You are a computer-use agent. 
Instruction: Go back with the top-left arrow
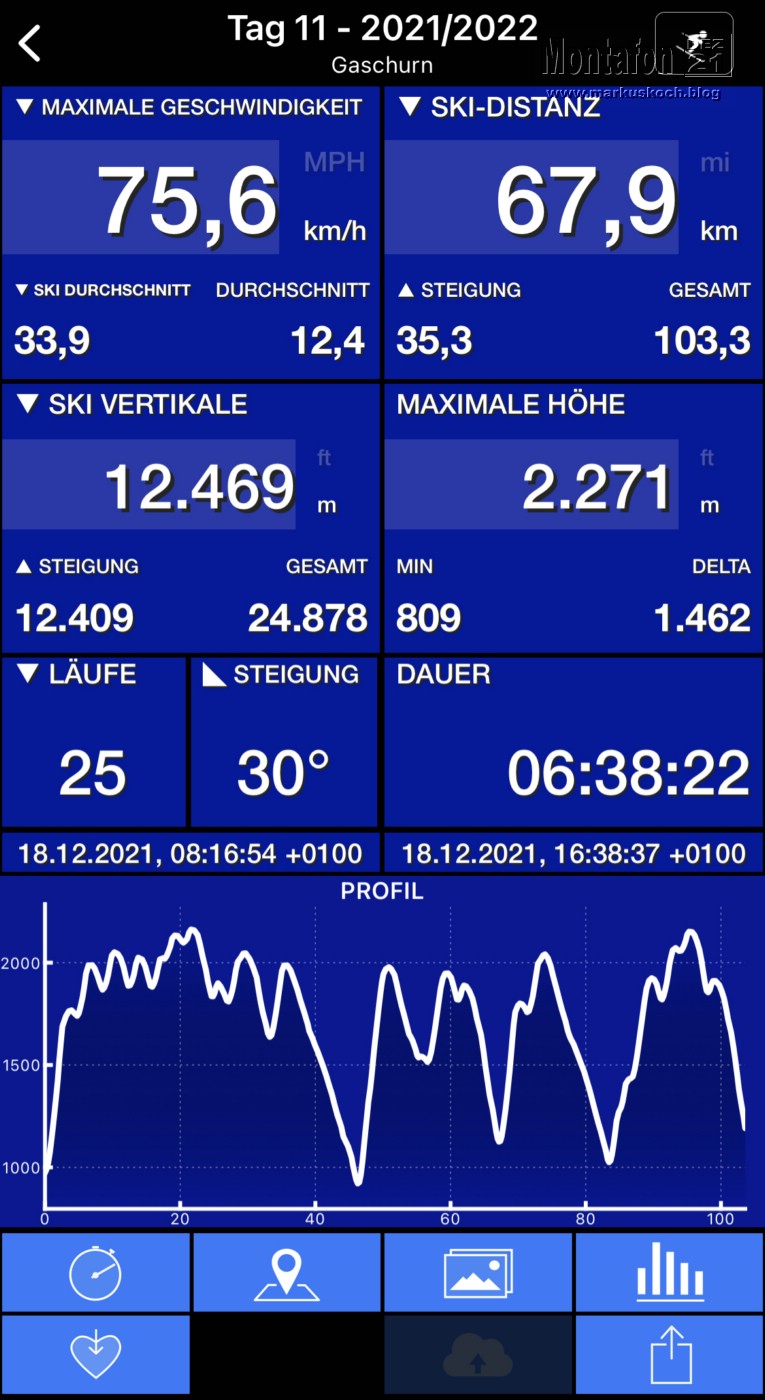(31, 43)
